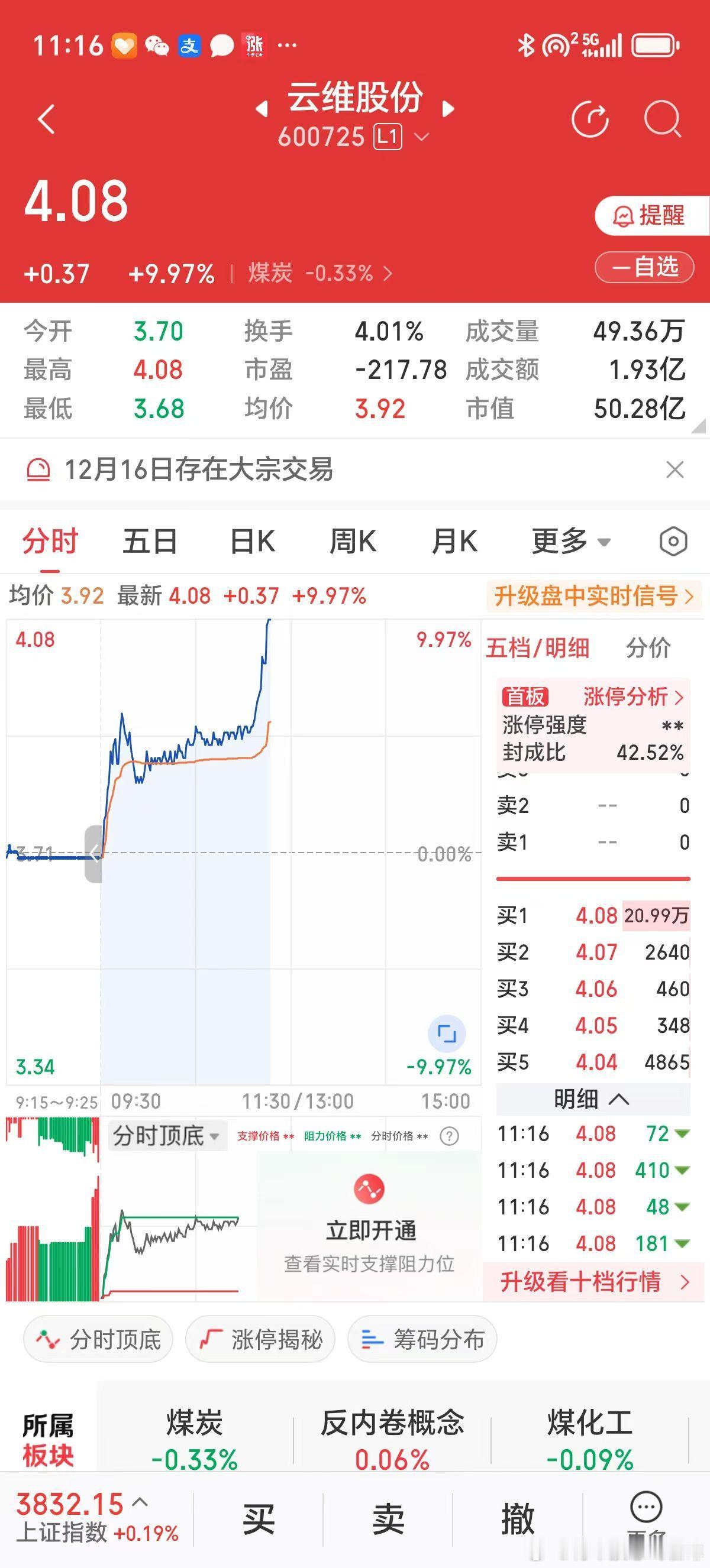Tap the refresh icon to reload quotes
The height and width of the screenshot is (1568, 710).
pos(589,119)
